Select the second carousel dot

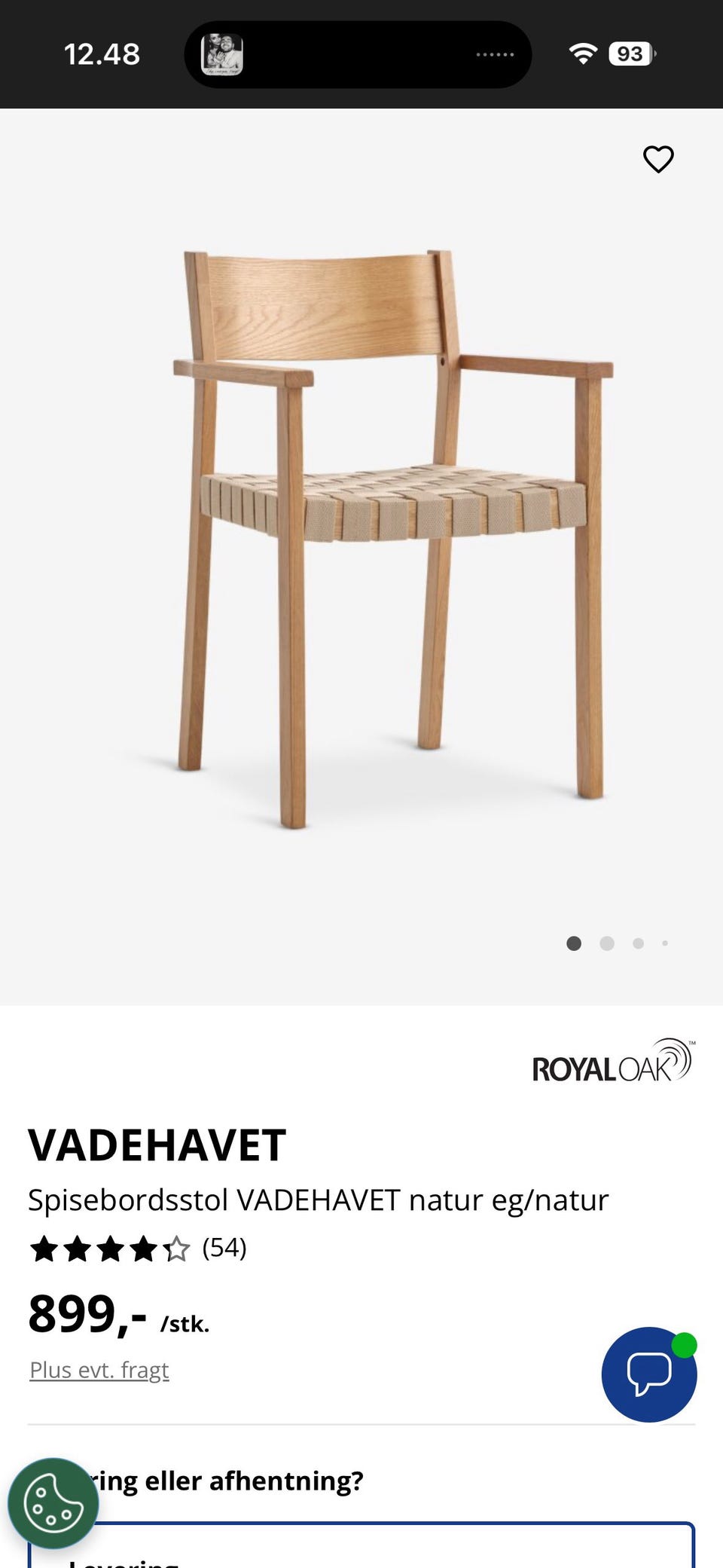point(606,943)
